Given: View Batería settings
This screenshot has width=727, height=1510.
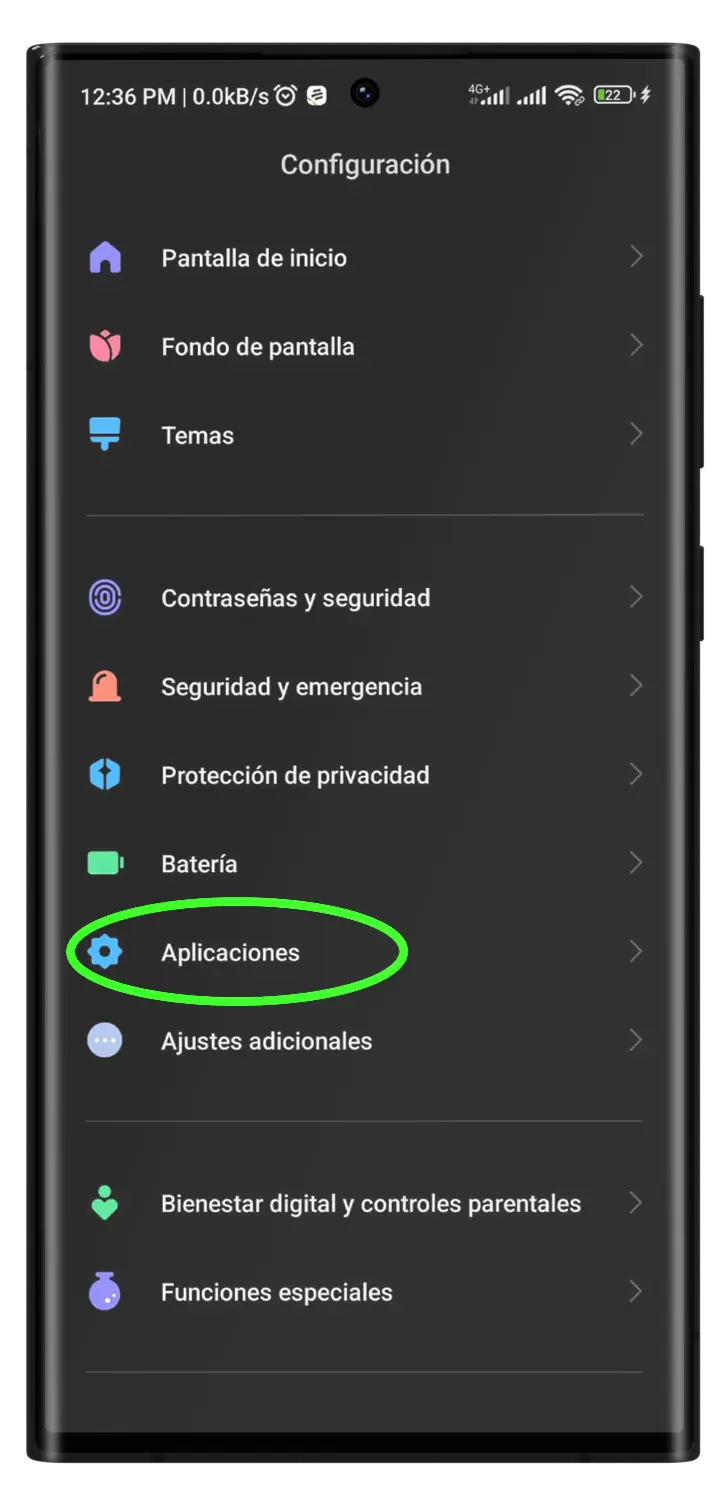Looking at the screenshot, I should pos(199,864).
